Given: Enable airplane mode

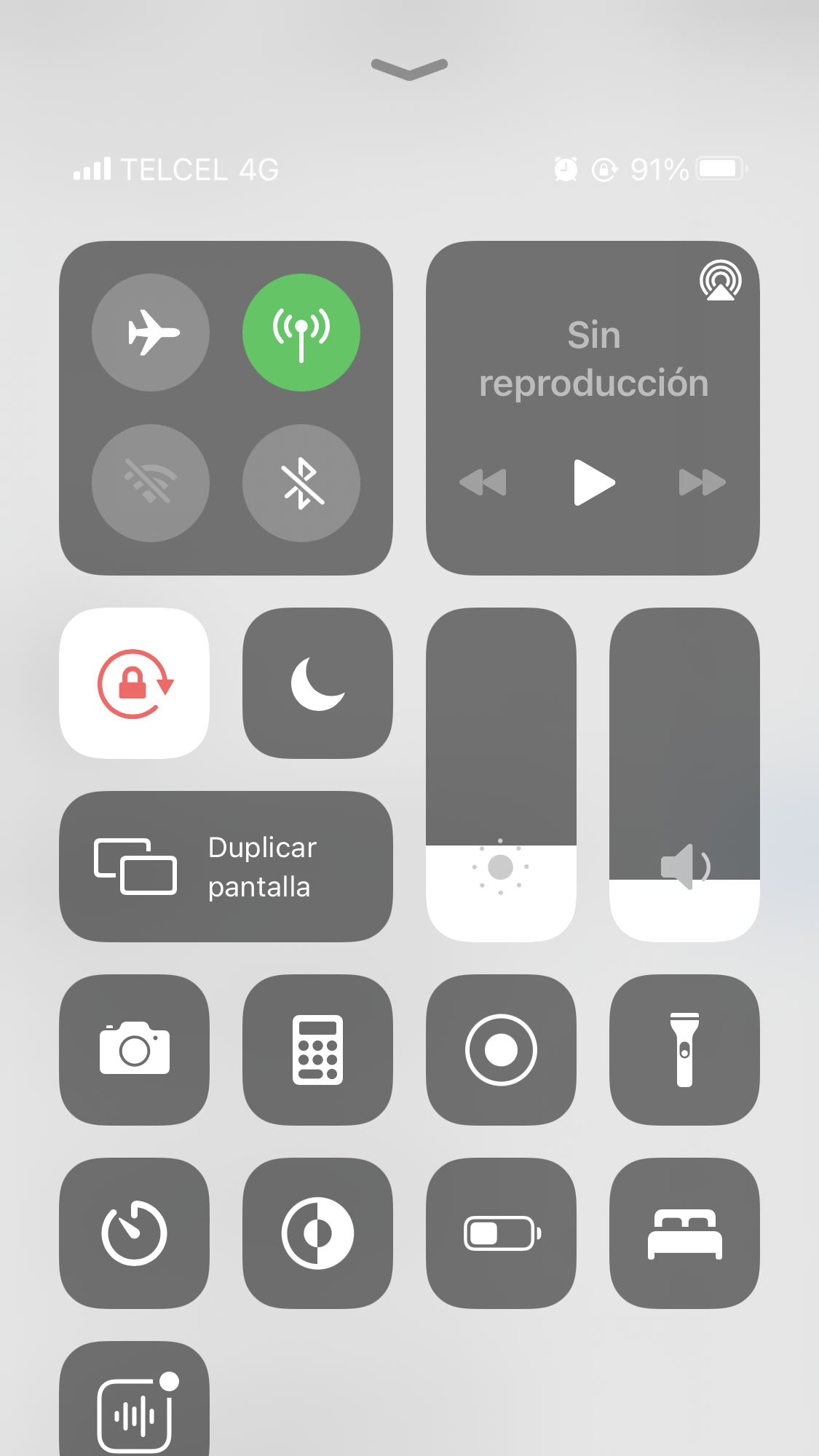Looking at the screenshot, I should 151,333.
